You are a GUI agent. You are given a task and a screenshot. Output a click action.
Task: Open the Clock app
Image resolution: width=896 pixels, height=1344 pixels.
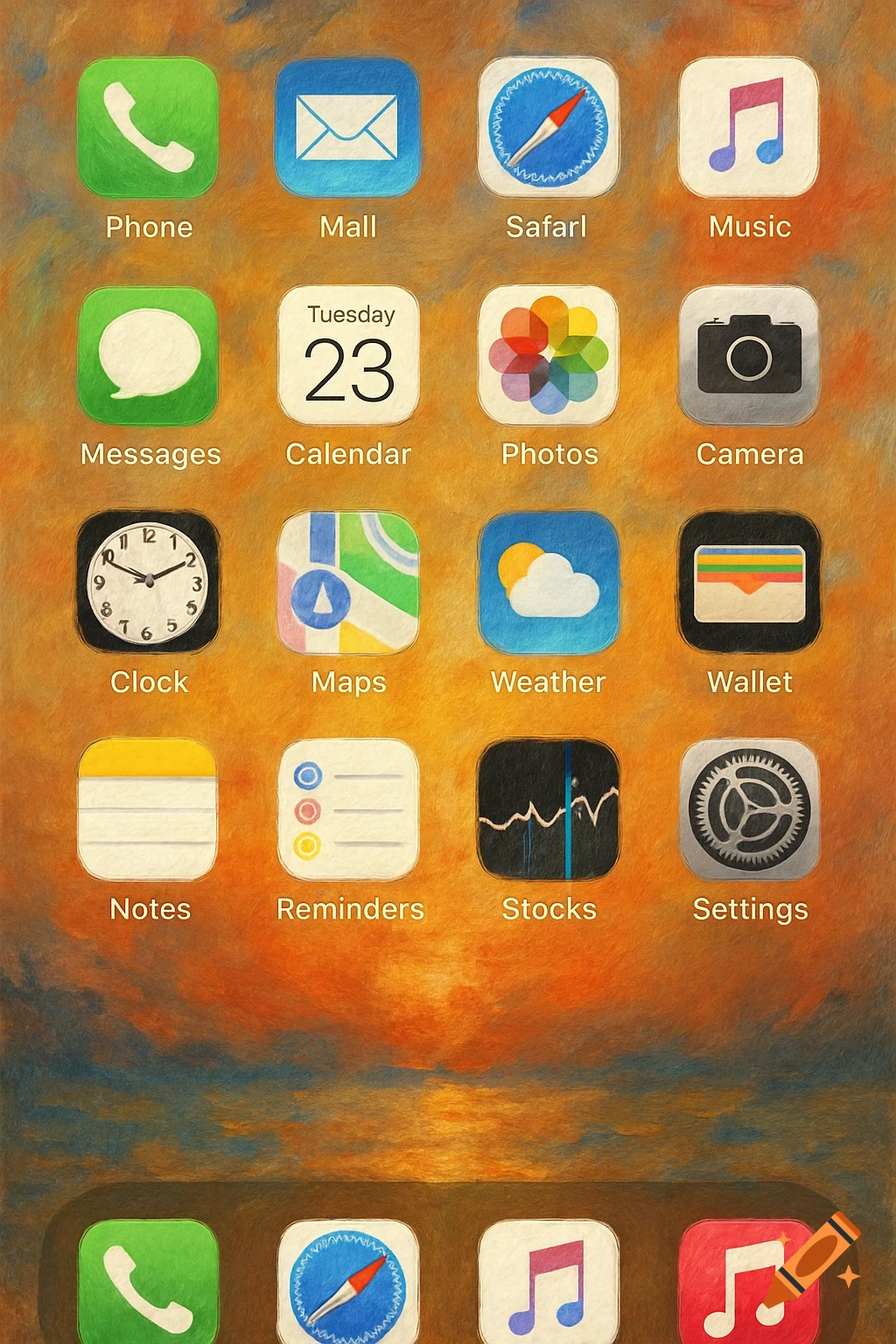[147, 582]
